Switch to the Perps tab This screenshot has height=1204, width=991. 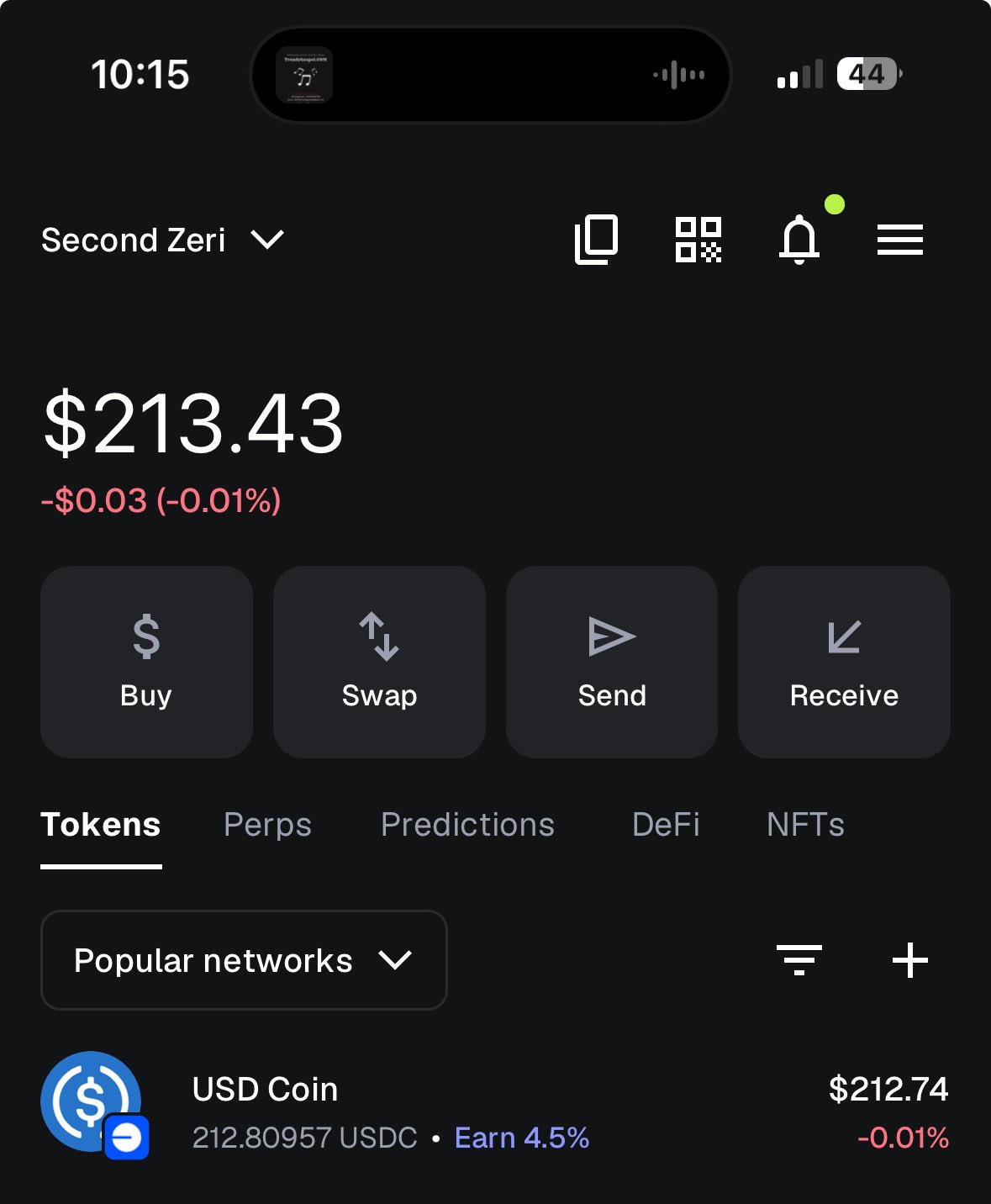pos(267,825)
